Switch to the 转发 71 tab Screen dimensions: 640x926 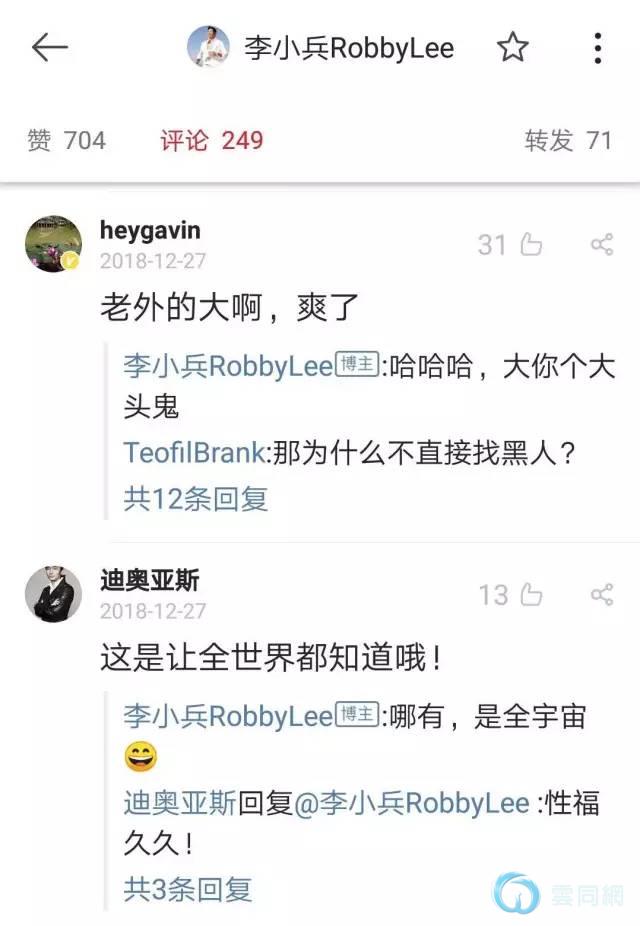[x=568, y=140]
